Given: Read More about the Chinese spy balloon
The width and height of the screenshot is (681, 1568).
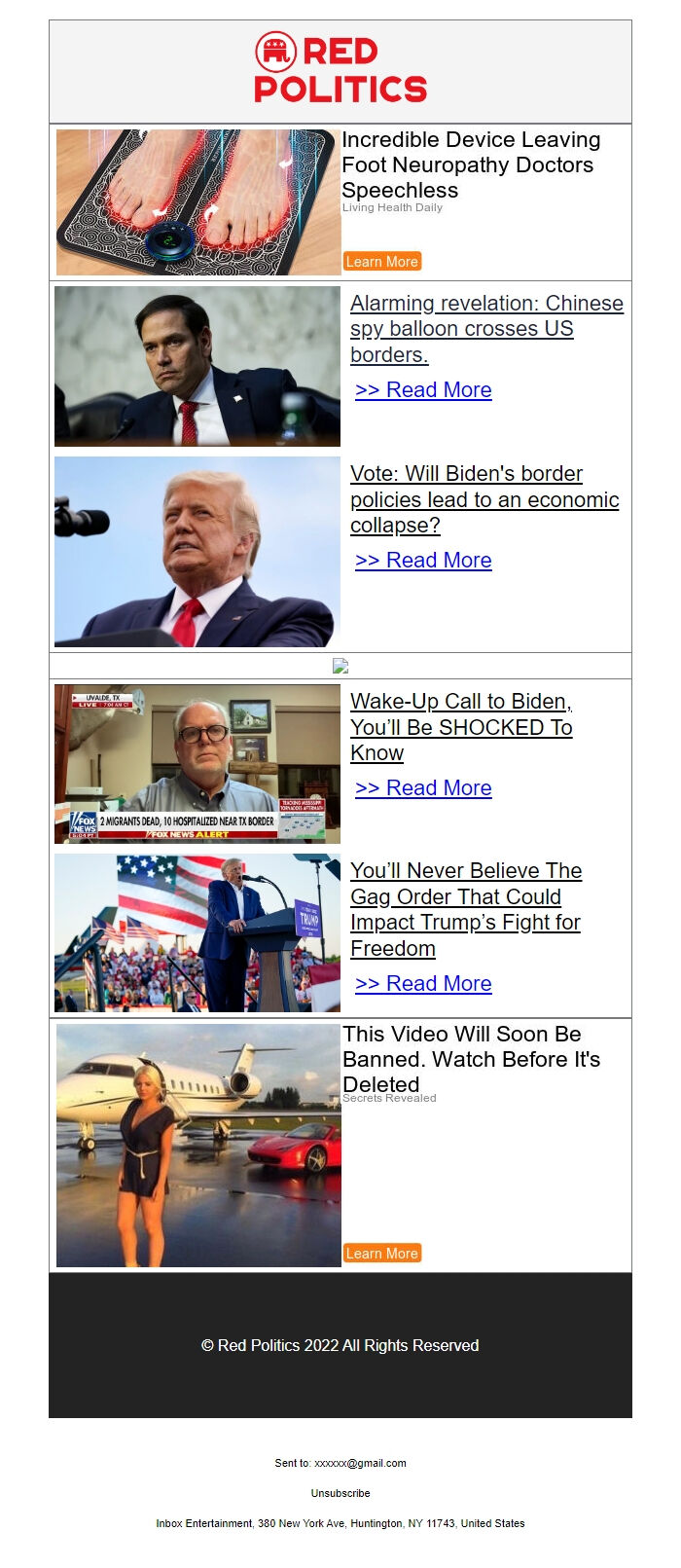Looking at the screenshot, I should pos(423,390).
